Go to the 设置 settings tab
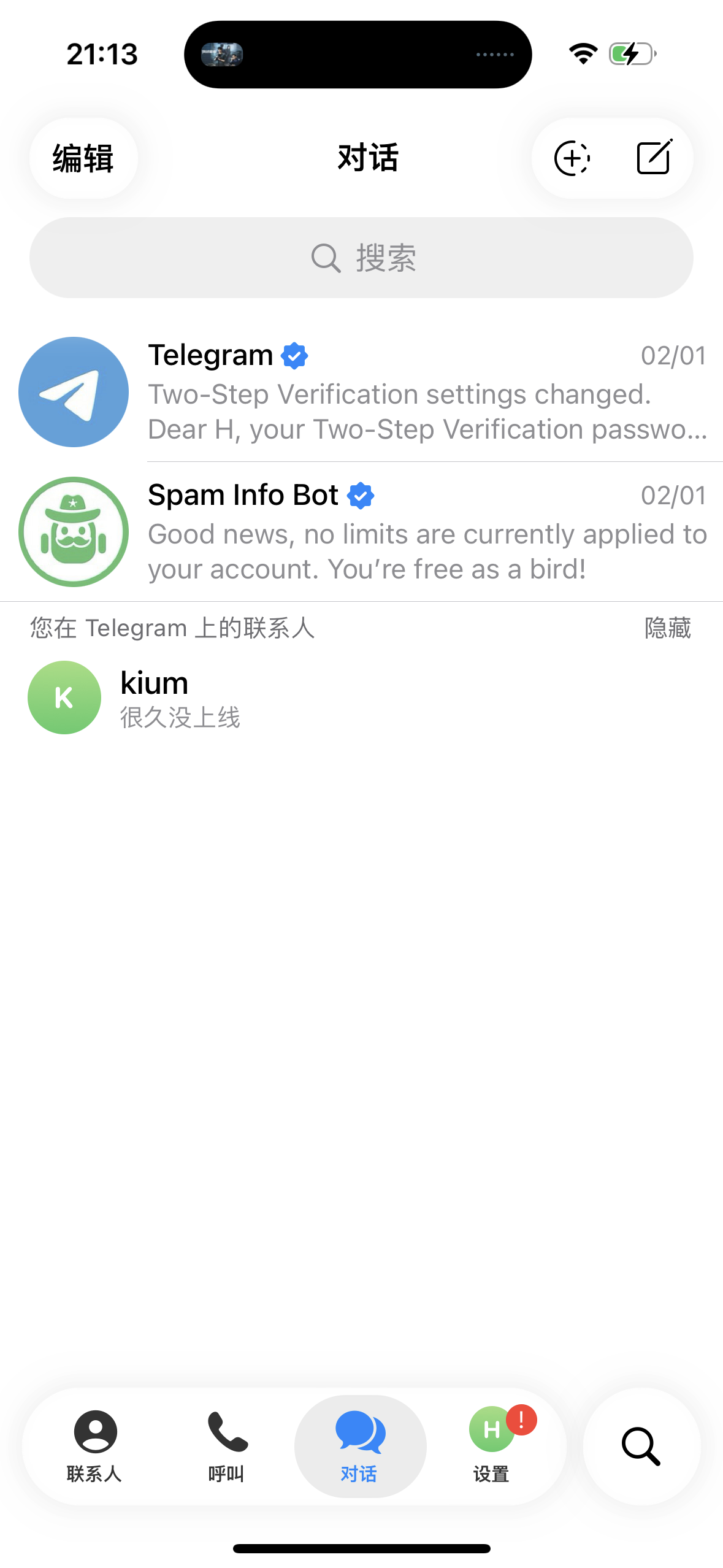Screen dimensions: 723x1568 pos(492,1446)
